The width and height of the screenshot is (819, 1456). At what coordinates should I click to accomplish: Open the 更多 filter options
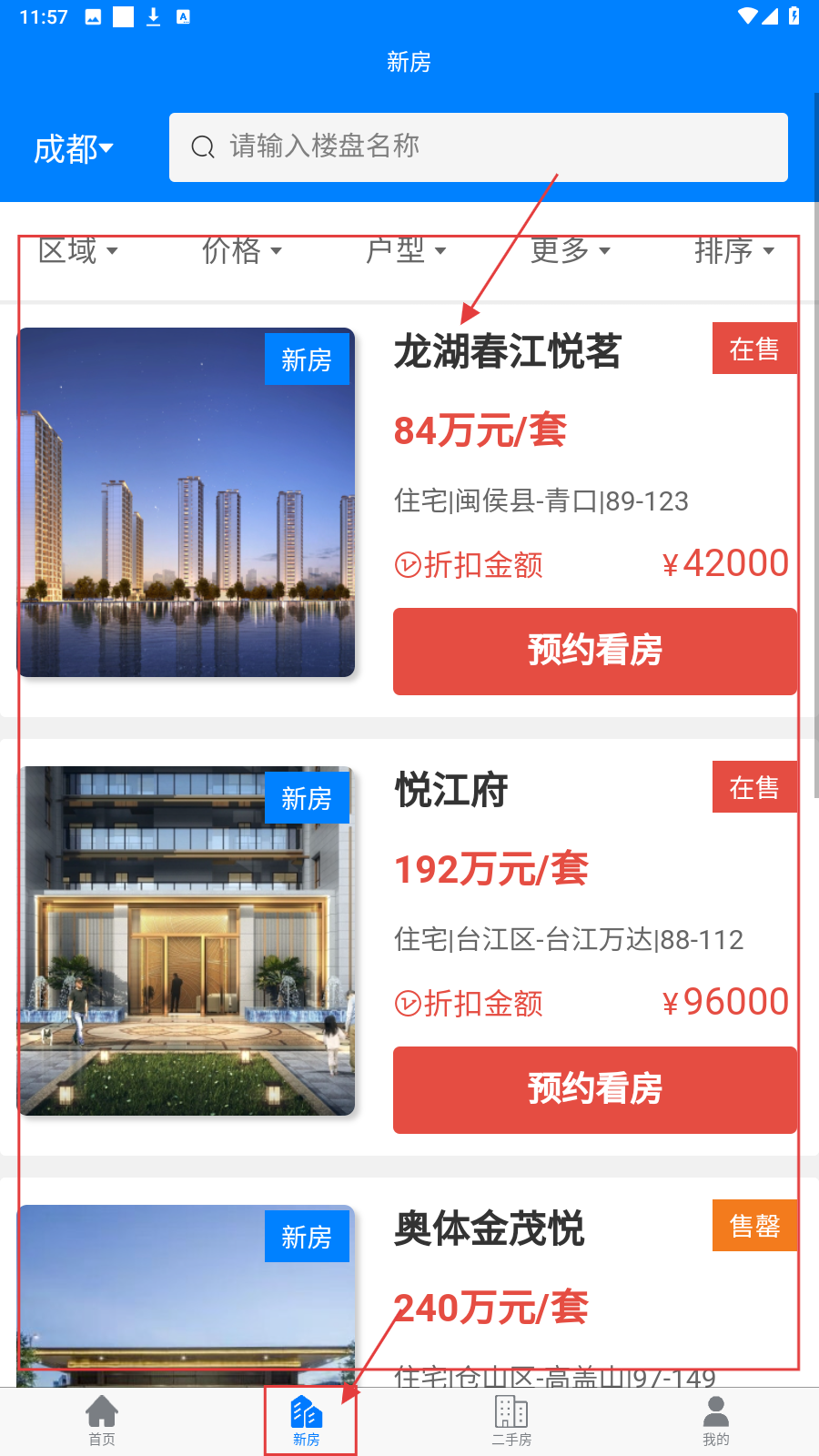570,250
